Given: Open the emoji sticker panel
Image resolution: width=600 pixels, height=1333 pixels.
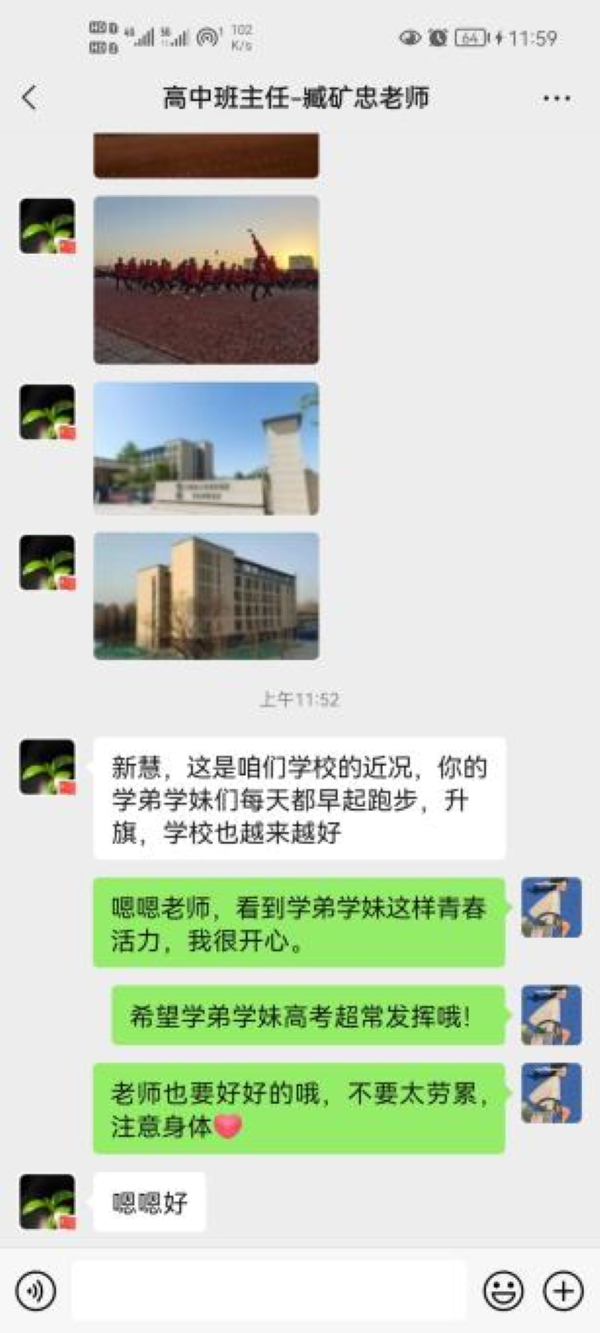Looking at the screenshot, I should [503, 1291].
